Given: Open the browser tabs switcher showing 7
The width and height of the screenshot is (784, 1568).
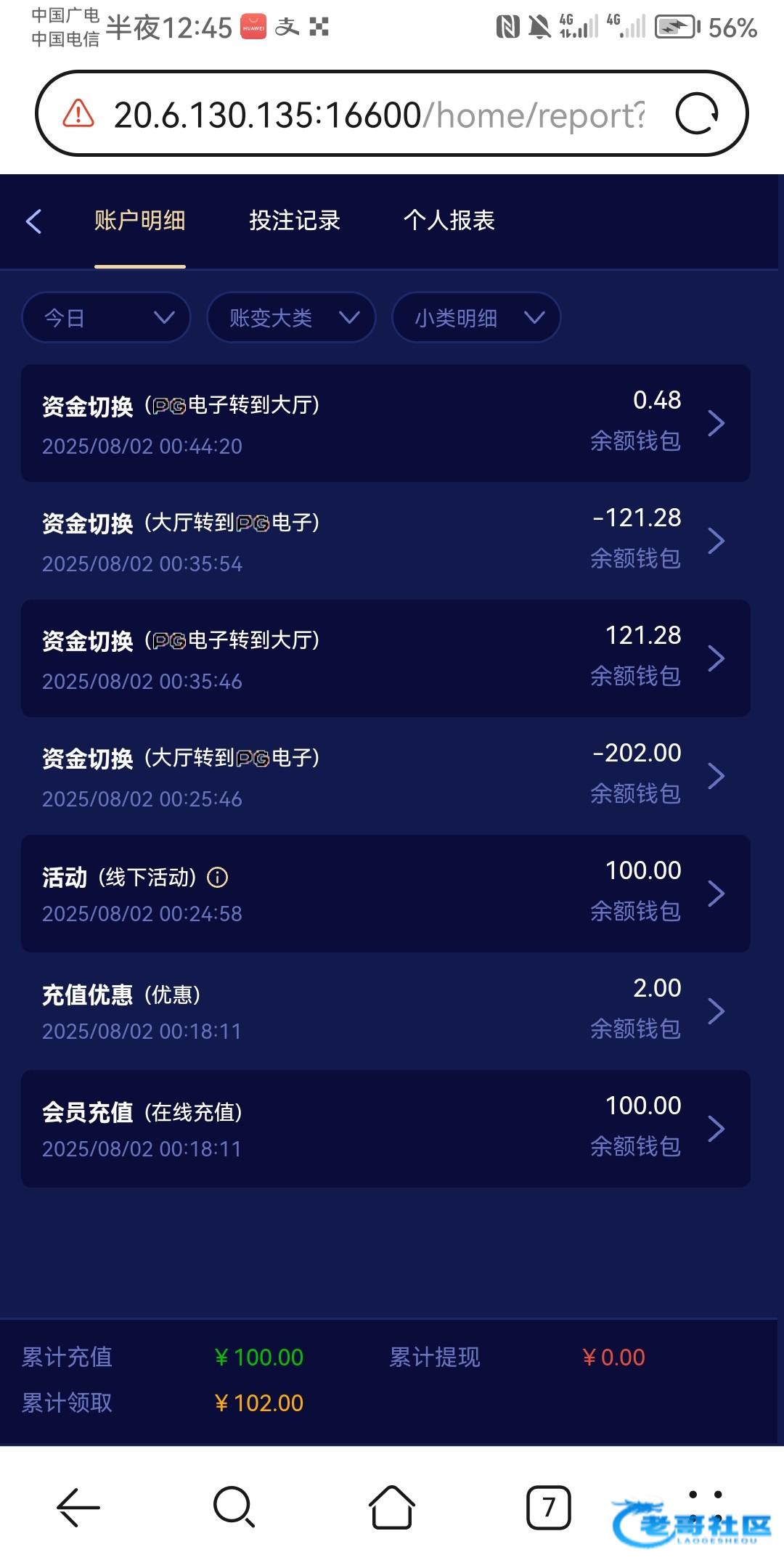Looking at the screenshot, I should click(x=548, y=1508).
